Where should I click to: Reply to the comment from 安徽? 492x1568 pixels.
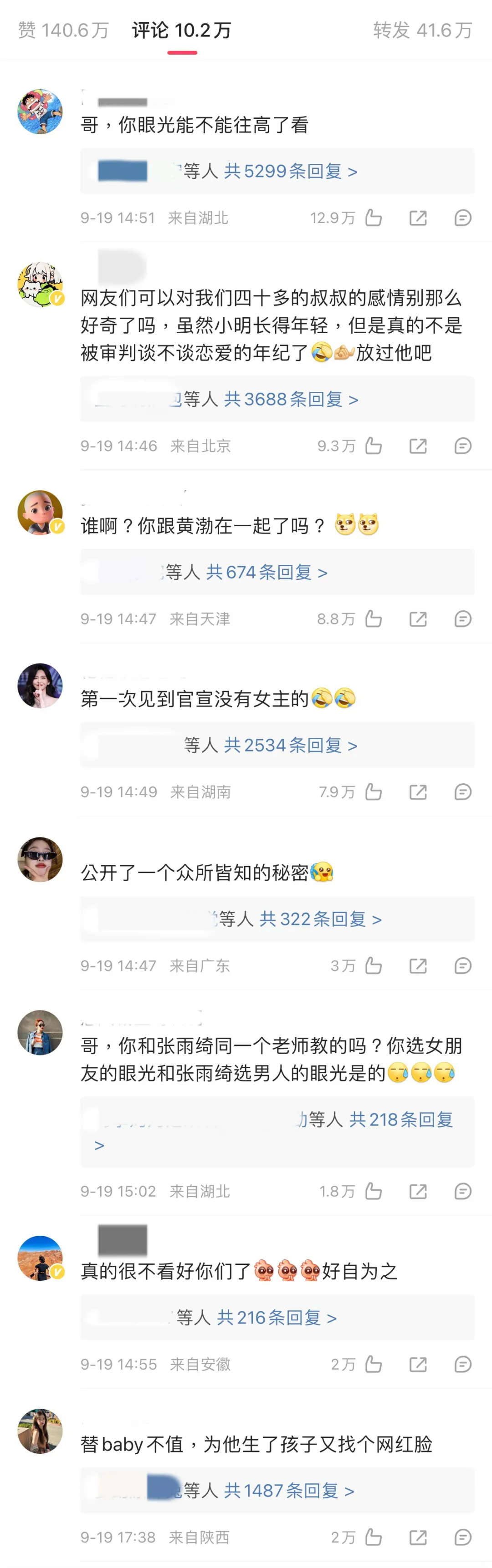(x=463, y=1365)
